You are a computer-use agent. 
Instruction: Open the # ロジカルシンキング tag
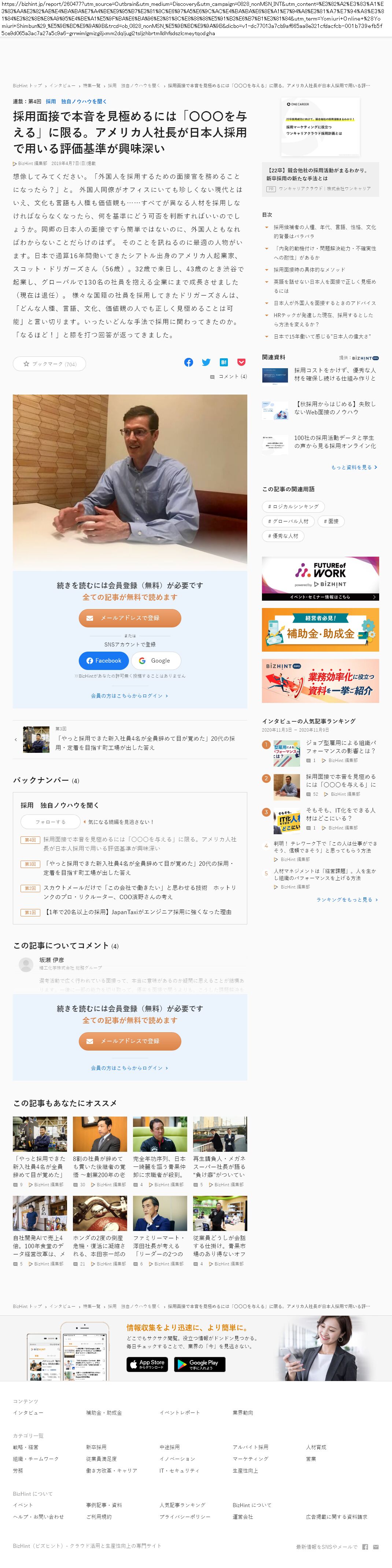pyautogui.click(x=293, y=506)
